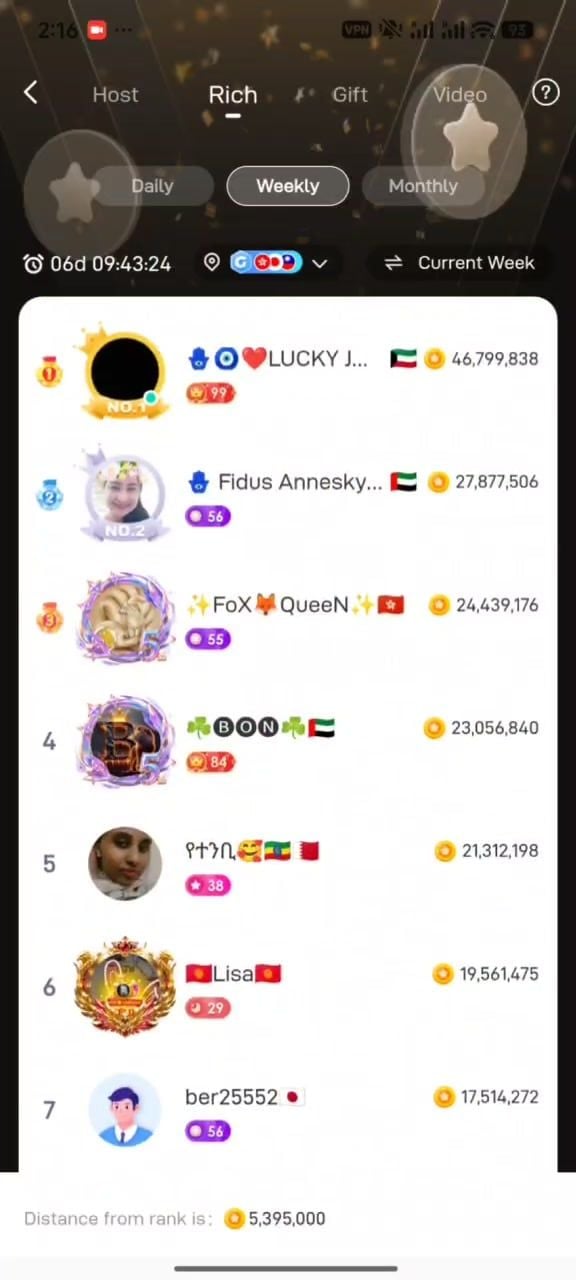The height and width of the screenshot is (1280, 576).
Task: Open ber25552's rank 7 row
Action: (288, 1110)
